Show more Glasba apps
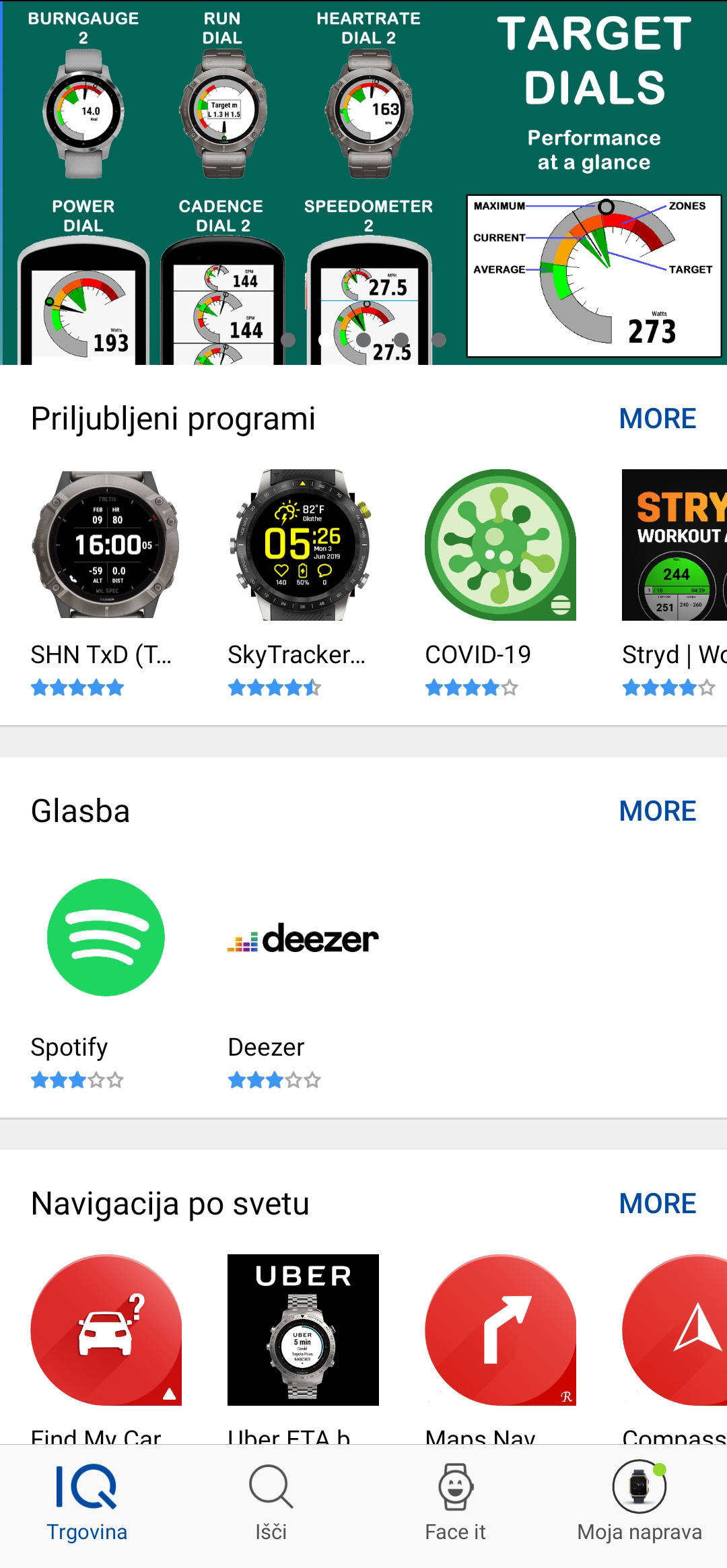This screenshot has width=727, height=1568. coord(657,811)
